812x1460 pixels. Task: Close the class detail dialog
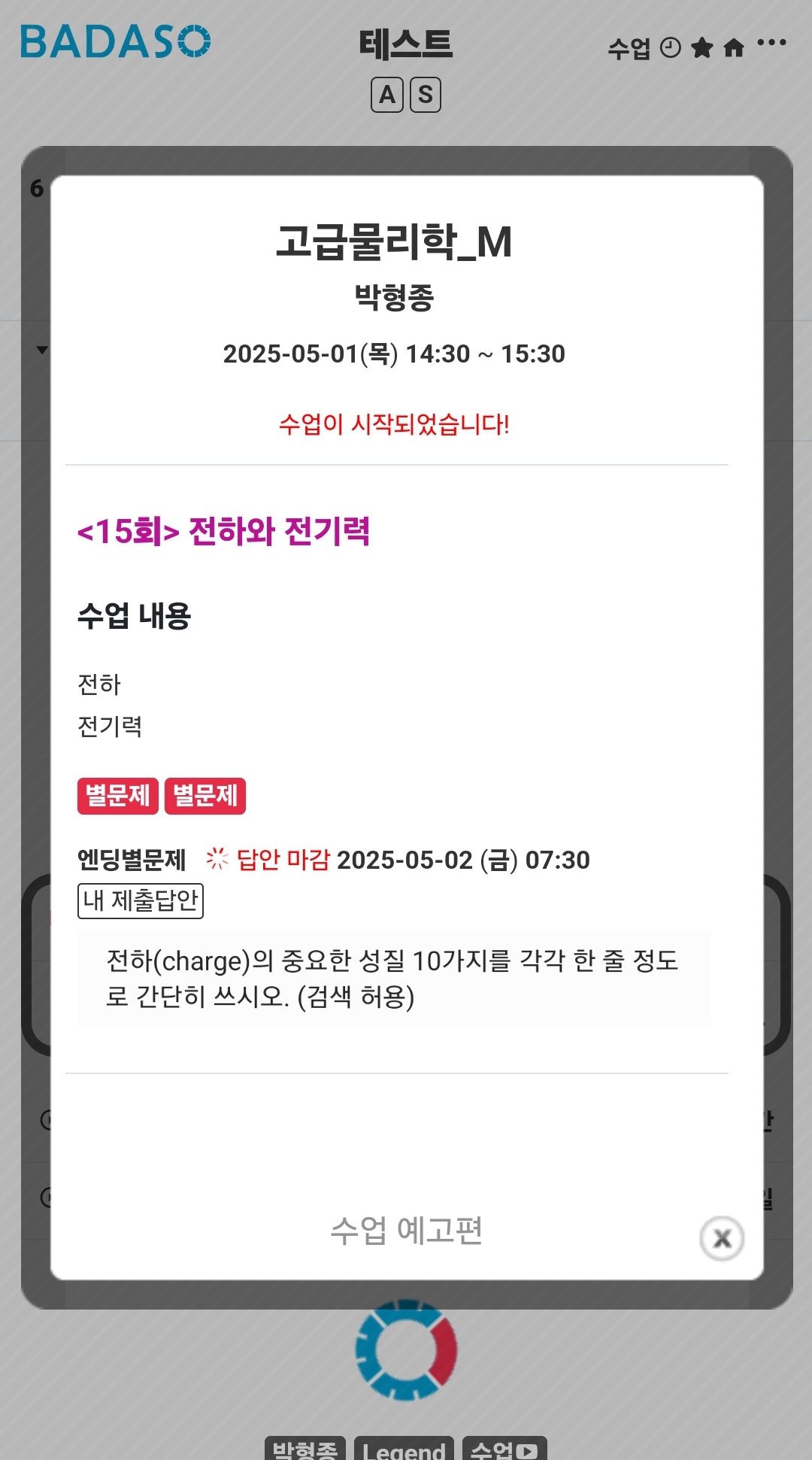722,1238
